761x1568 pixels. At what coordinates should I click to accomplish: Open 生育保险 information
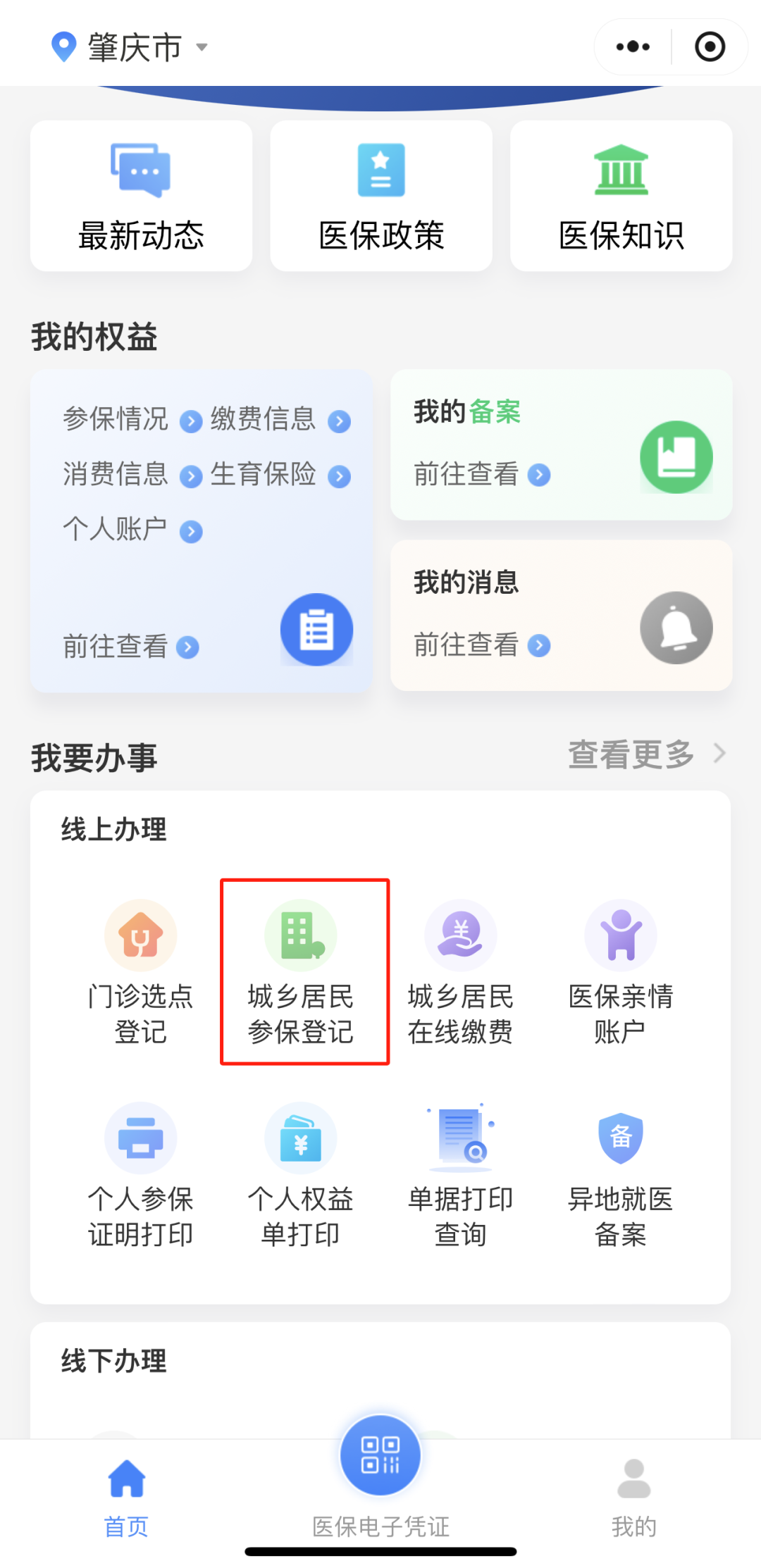pos(280,475)
